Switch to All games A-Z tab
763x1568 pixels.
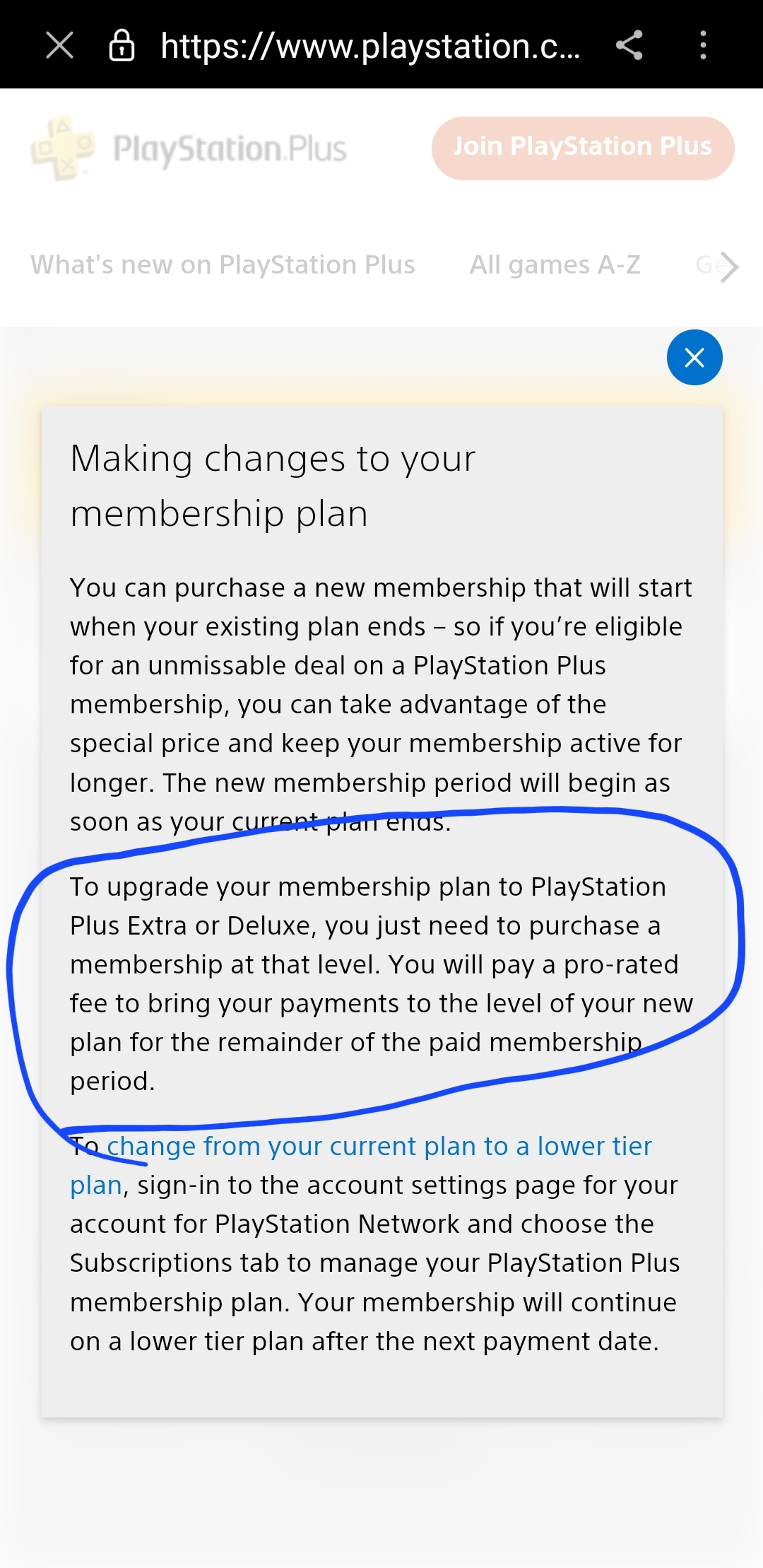[x=555, y=264]
